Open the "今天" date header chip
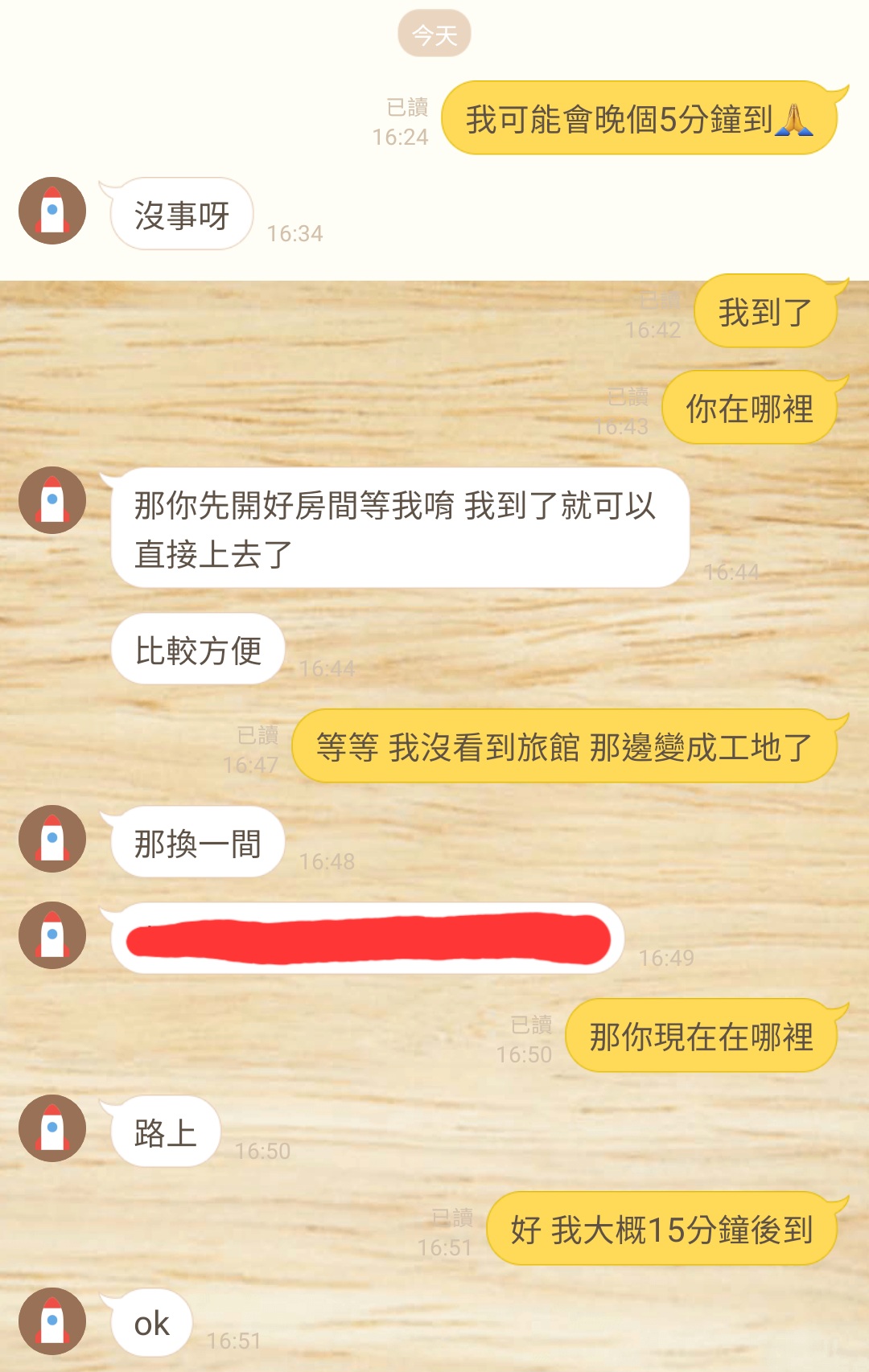 [x=434, y=33]
